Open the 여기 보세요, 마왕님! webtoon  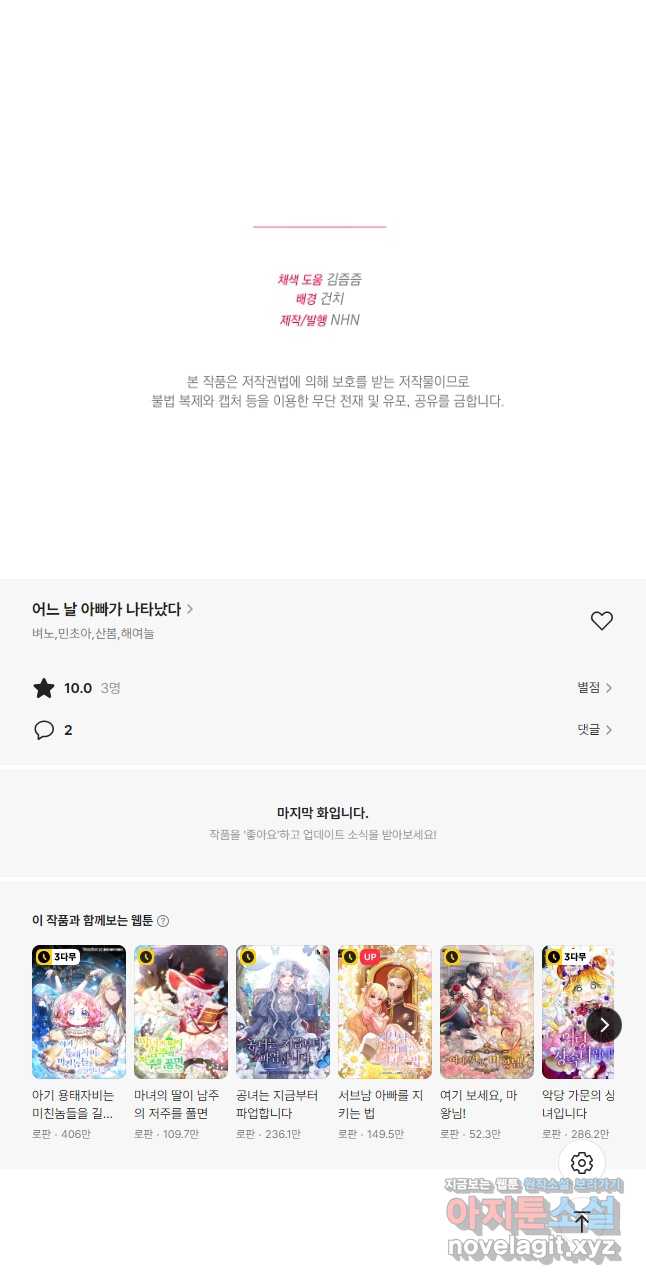487,1012
